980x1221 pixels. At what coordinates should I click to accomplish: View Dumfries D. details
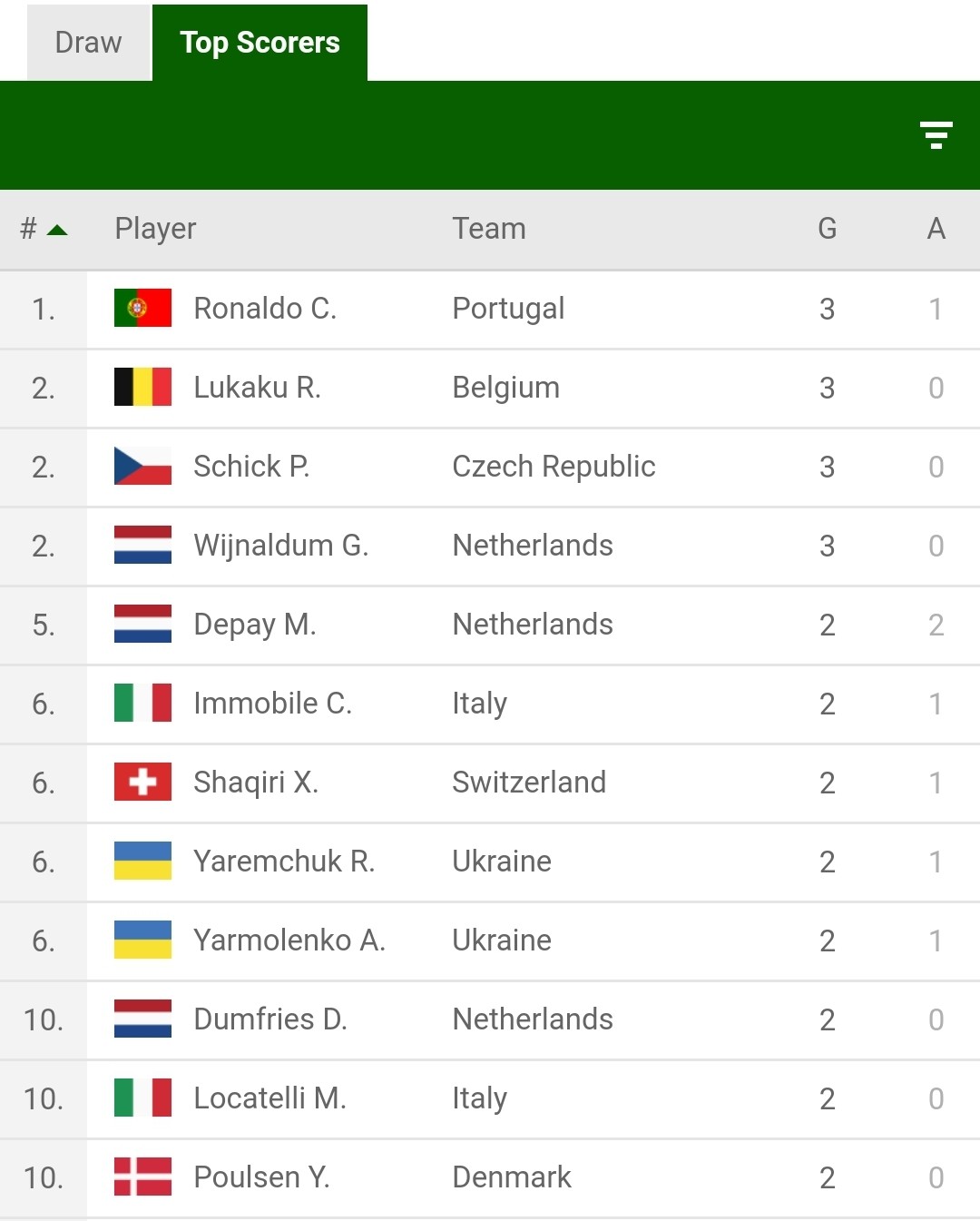point(490,1020)
